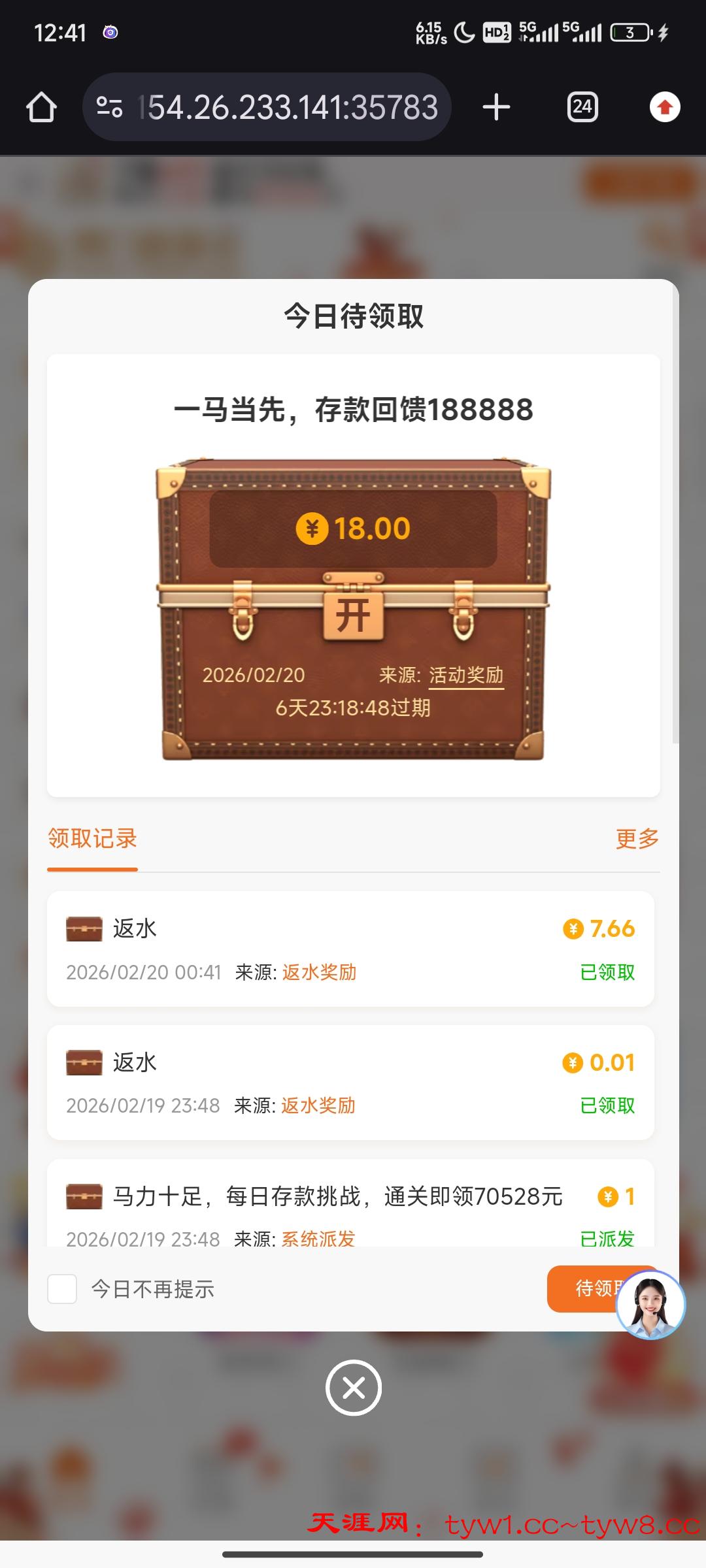Open site info icon in address bar
This screenshot has height=1568, width=706.
point(109,107)
